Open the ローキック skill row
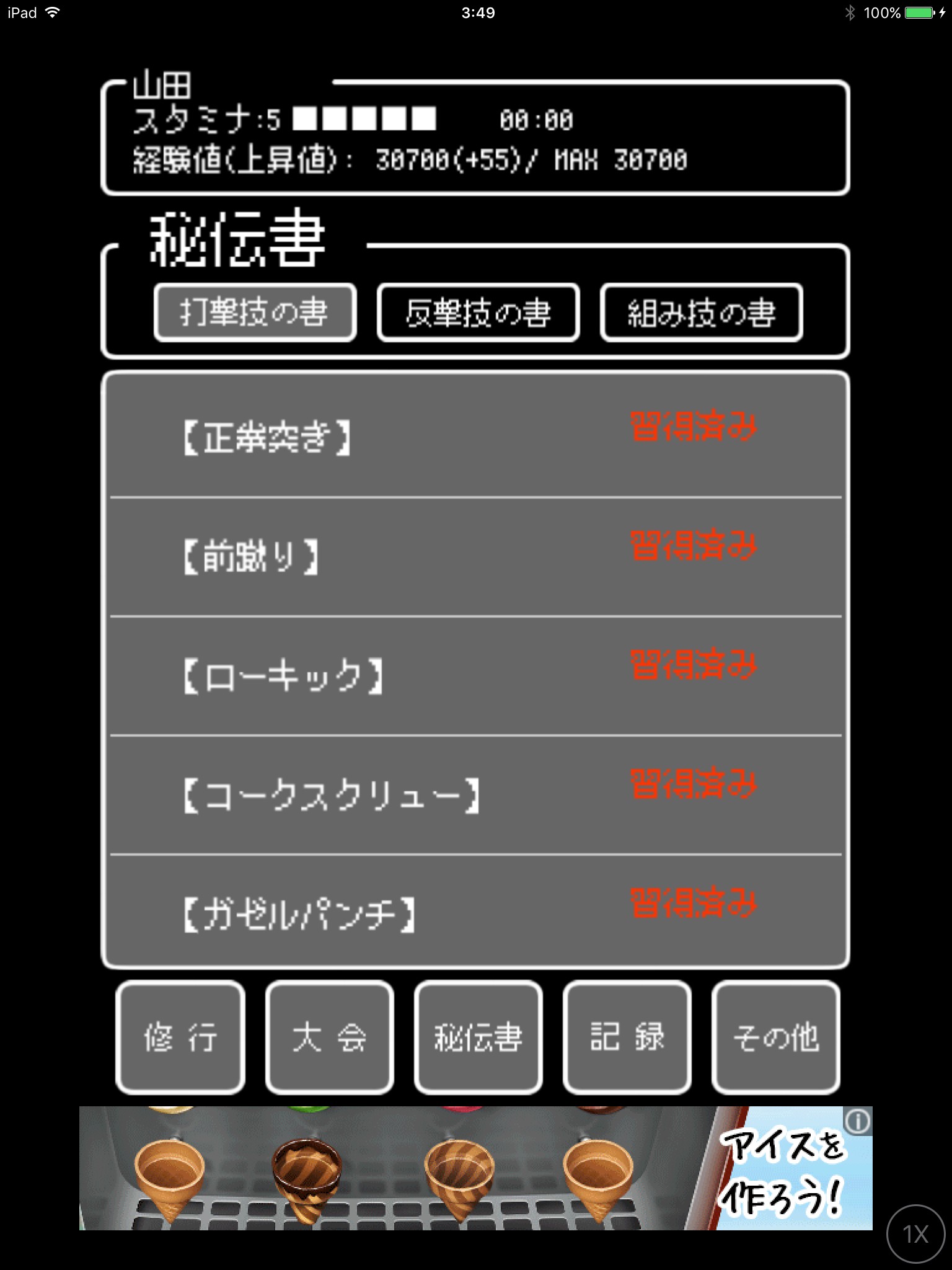 click(475, 676)
